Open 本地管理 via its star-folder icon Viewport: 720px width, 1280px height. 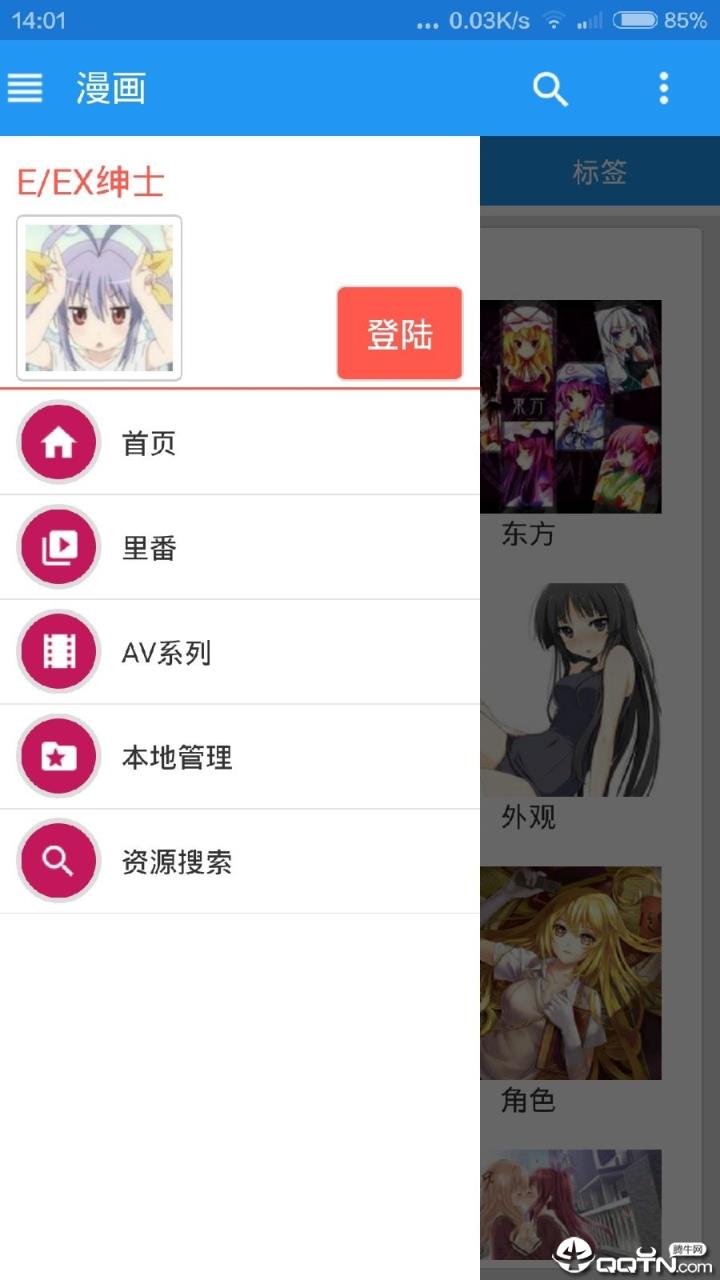click(x=58, y=757)
